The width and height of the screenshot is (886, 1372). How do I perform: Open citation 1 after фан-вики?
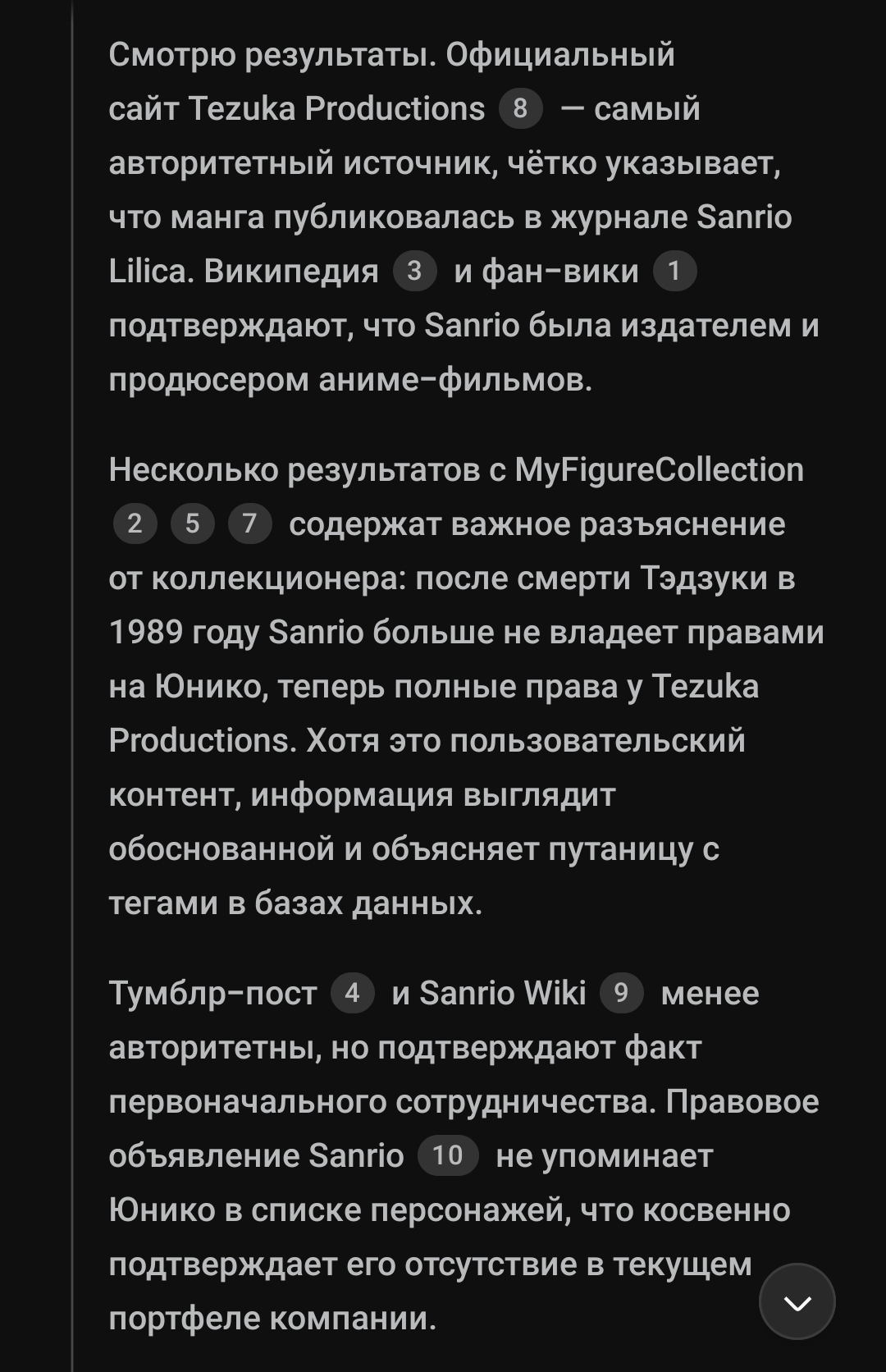(674, 271)
